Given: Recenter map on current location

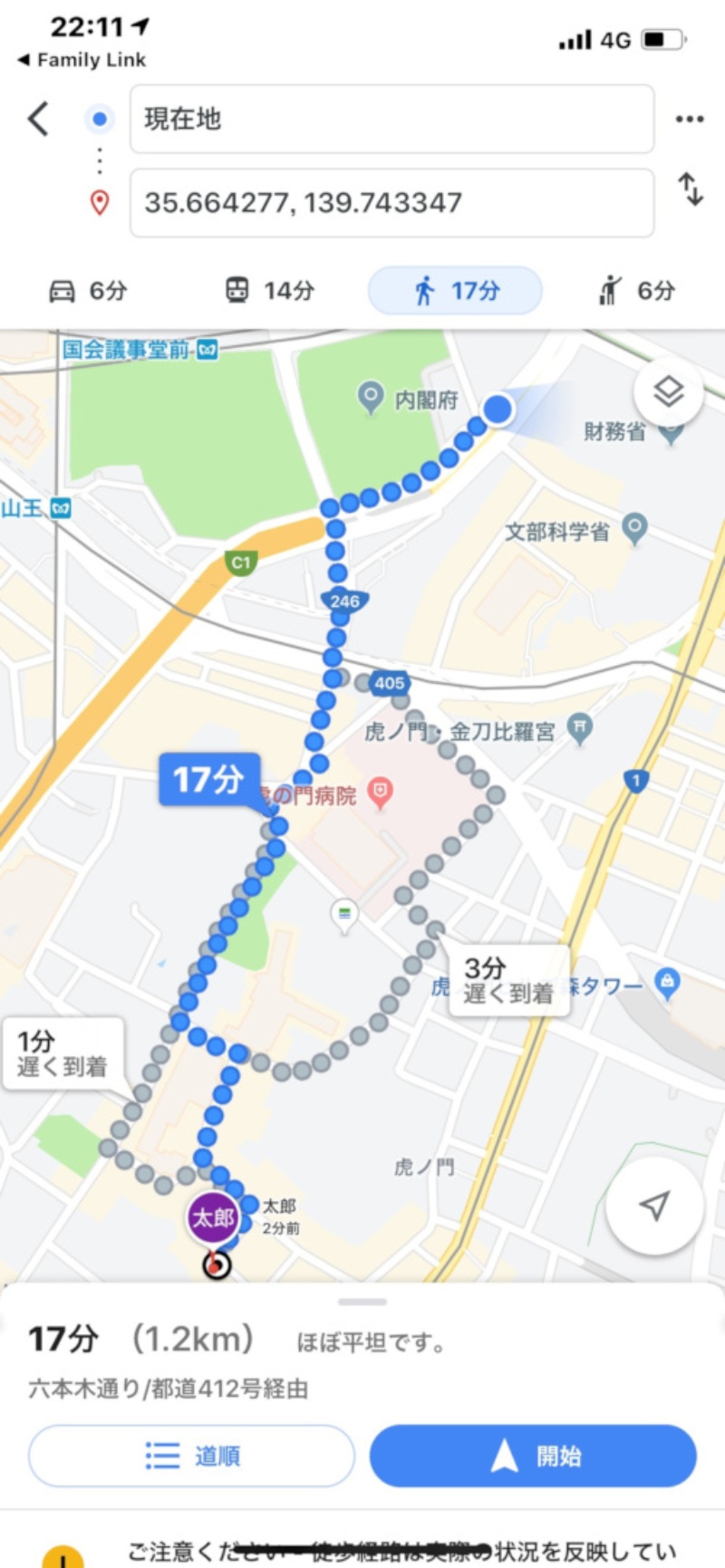Looking at the screenshot, I should click(654, 1205).
